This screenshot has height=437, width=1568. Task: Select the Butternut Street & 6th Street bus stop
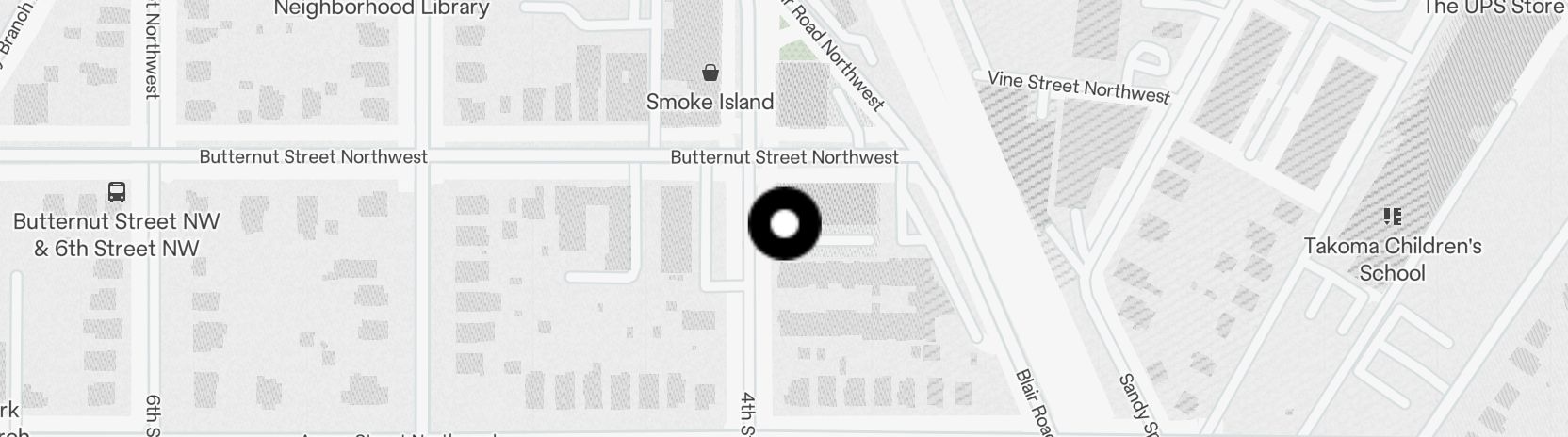click(x=117, y=193)
